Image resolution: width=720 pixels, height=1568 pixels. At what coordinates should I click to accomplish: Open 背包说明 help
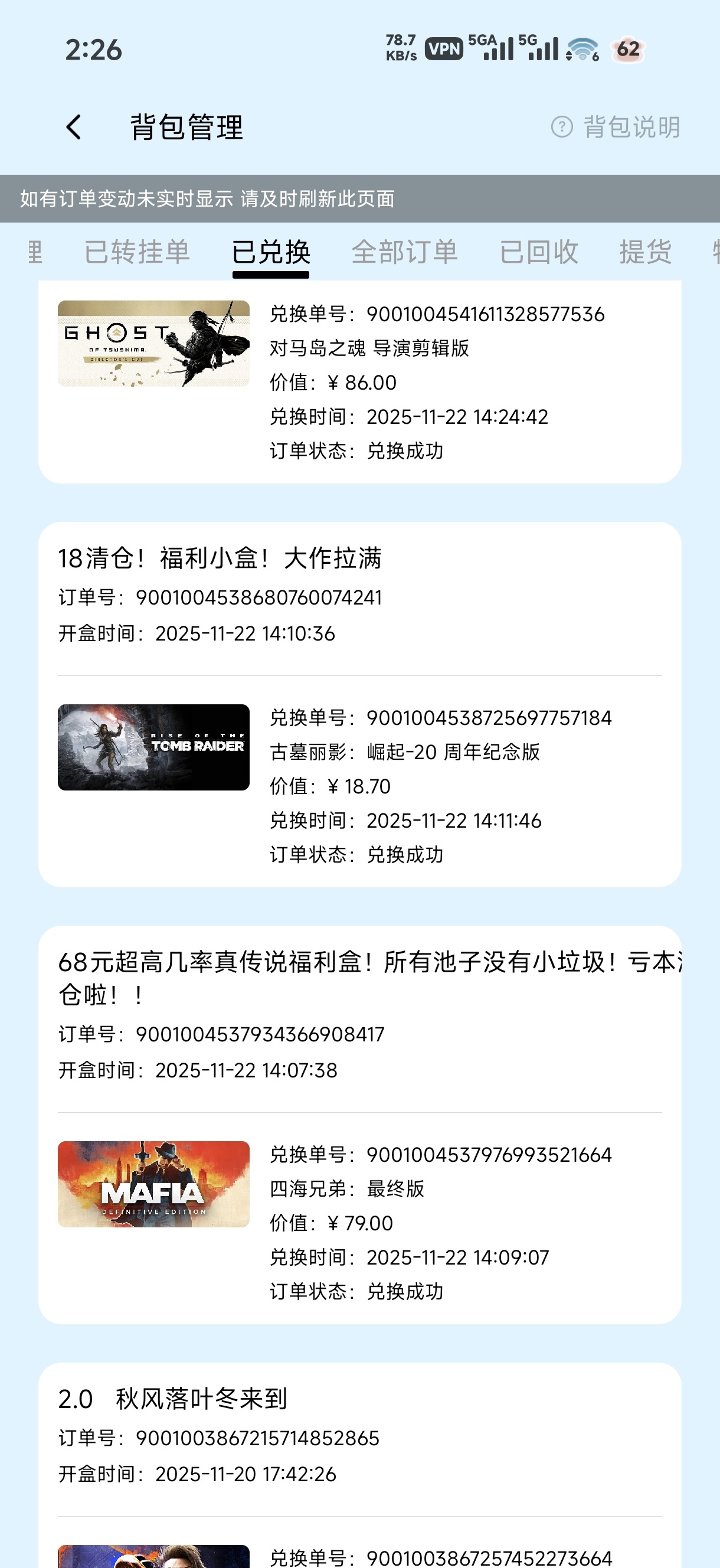coord(616,127)
